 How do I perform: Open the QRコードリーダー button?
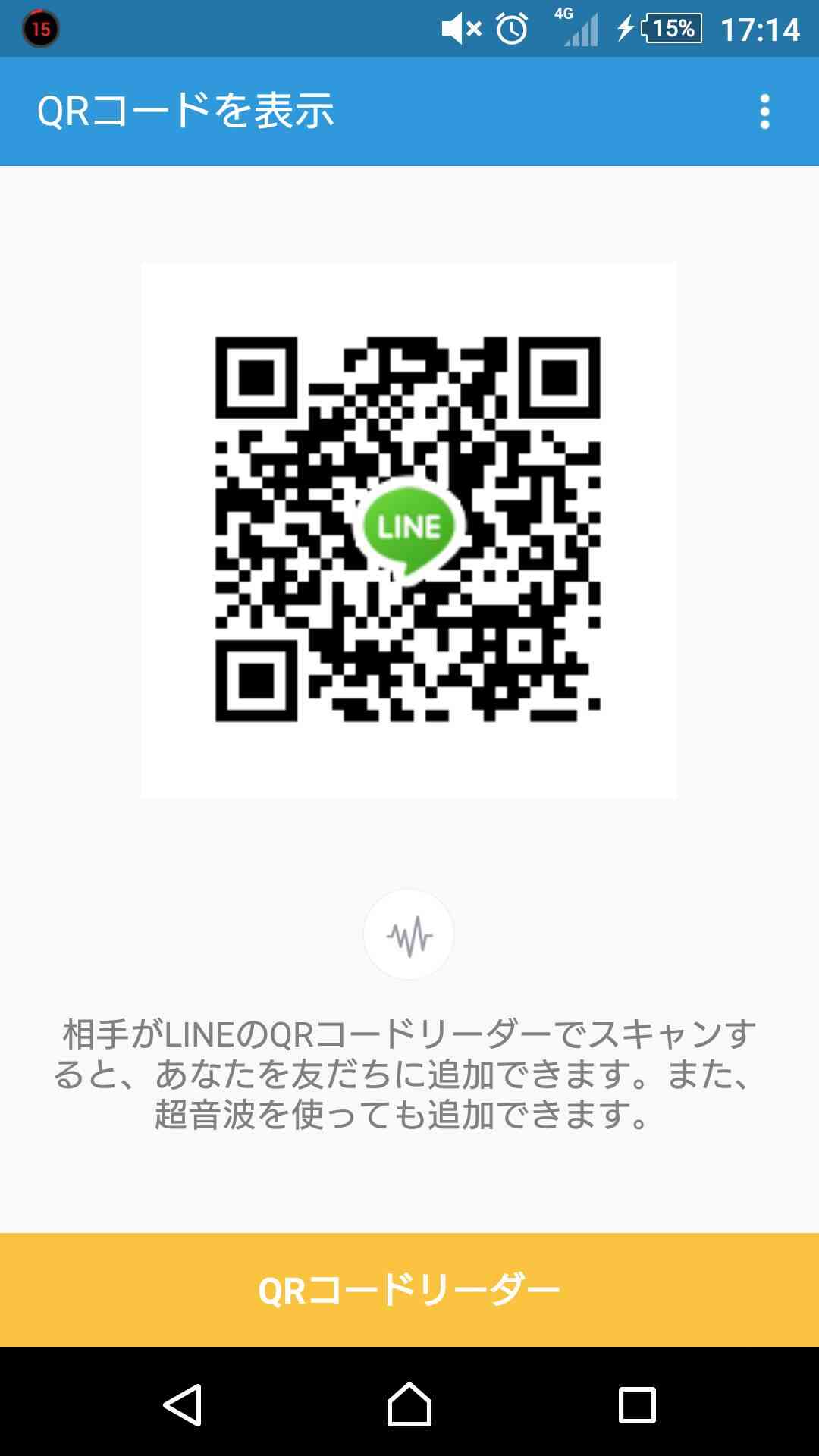coord(409,1289)
